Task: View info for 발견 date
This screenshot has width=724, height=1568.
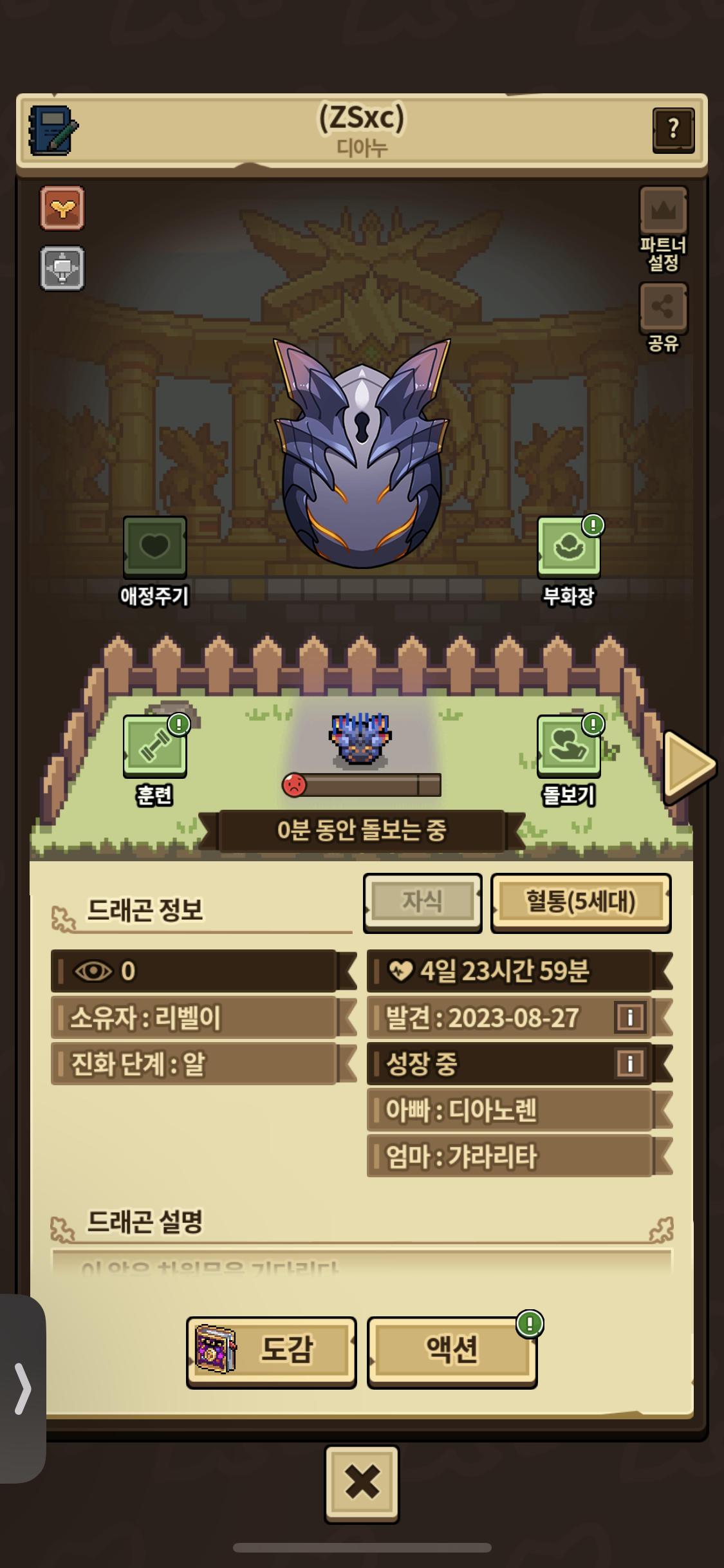Action: (x=629, y=1018)
